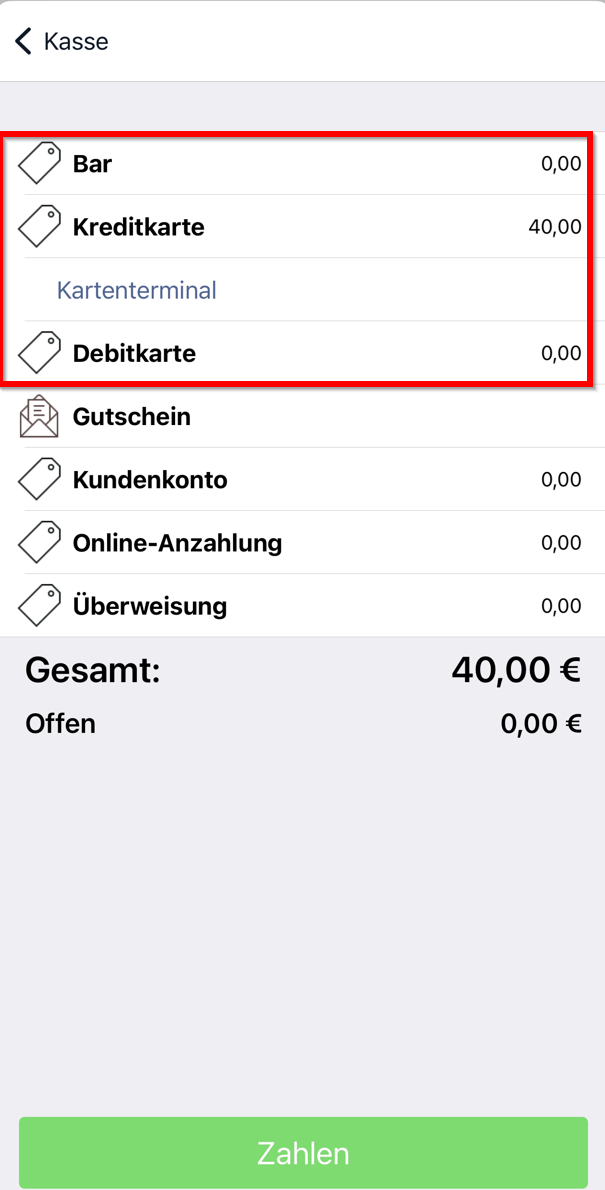Choose Online-Anzahlung payment row
This screenshot has width=605, height=1190.
coord(300,543)
